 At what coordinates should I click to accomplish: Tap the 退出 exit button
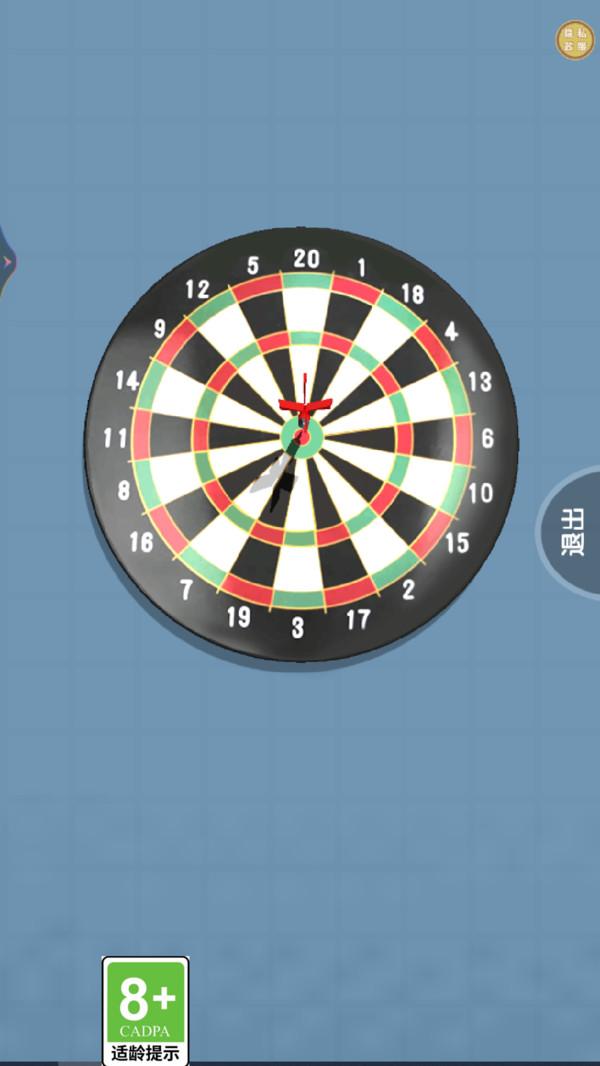(x=574, y=533)
